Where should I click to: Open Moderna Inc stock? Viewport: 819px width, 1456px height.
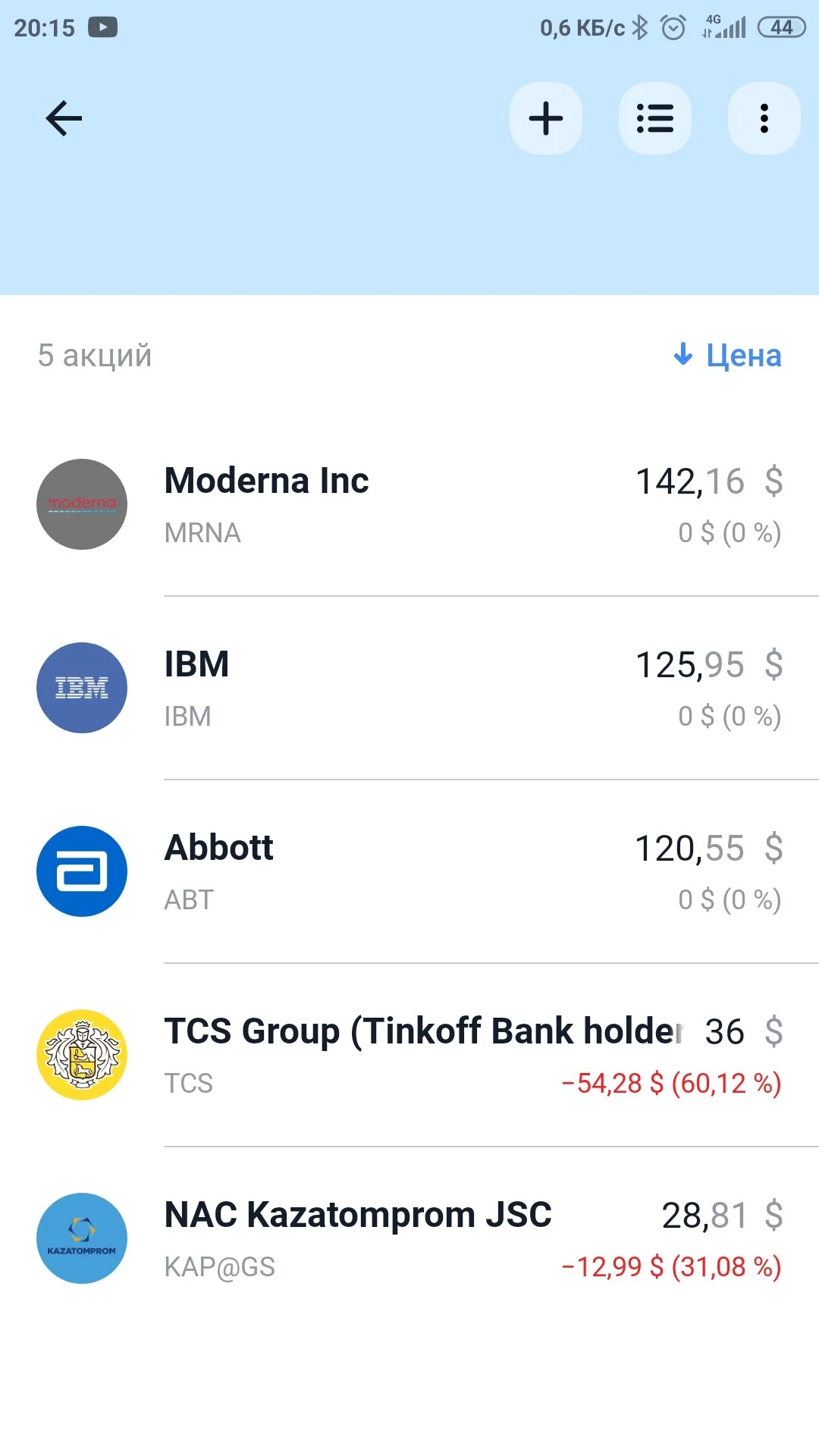409,504
